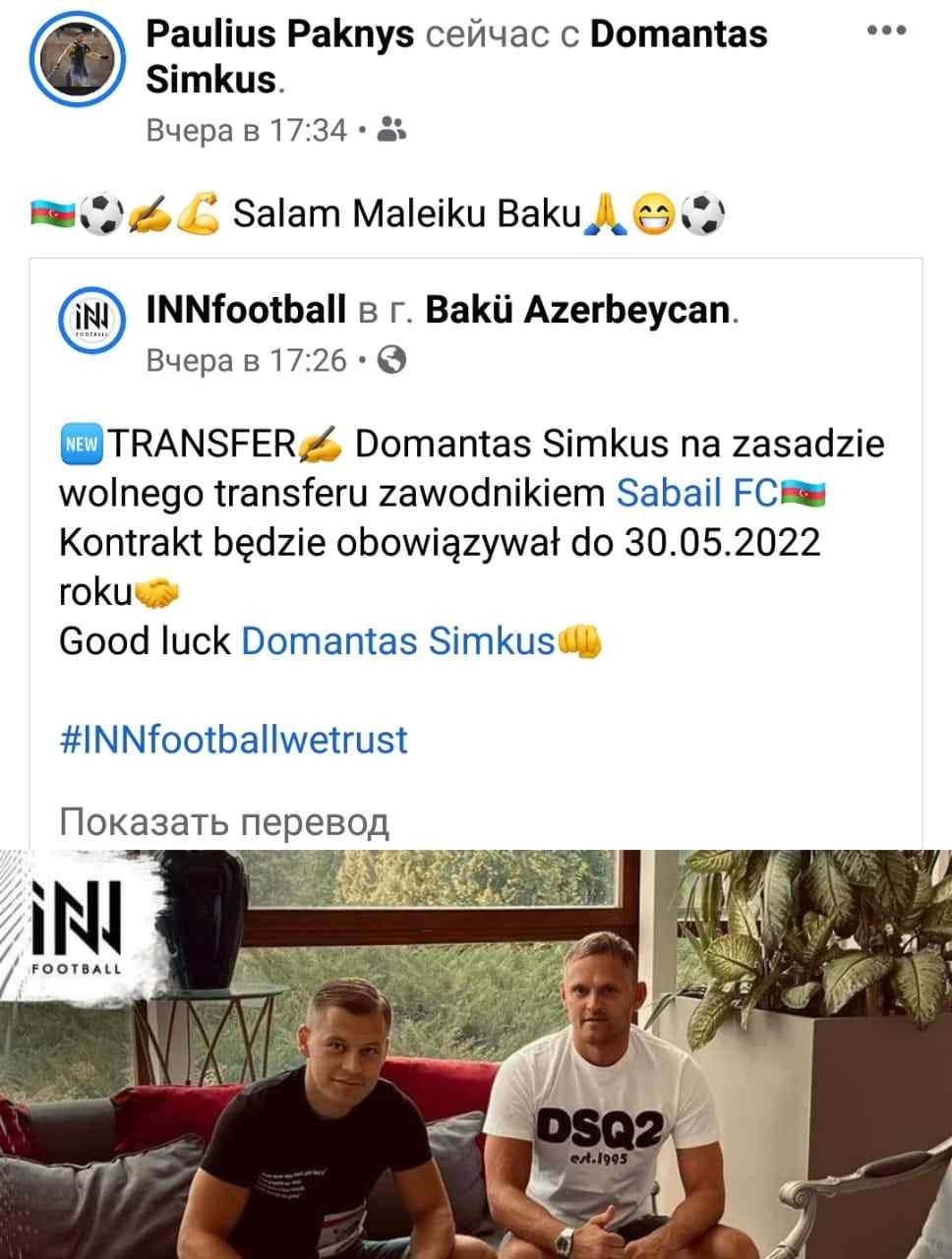
Task: Open the #INNfootballwetrust hashtag
Action: tap(233, 740)
